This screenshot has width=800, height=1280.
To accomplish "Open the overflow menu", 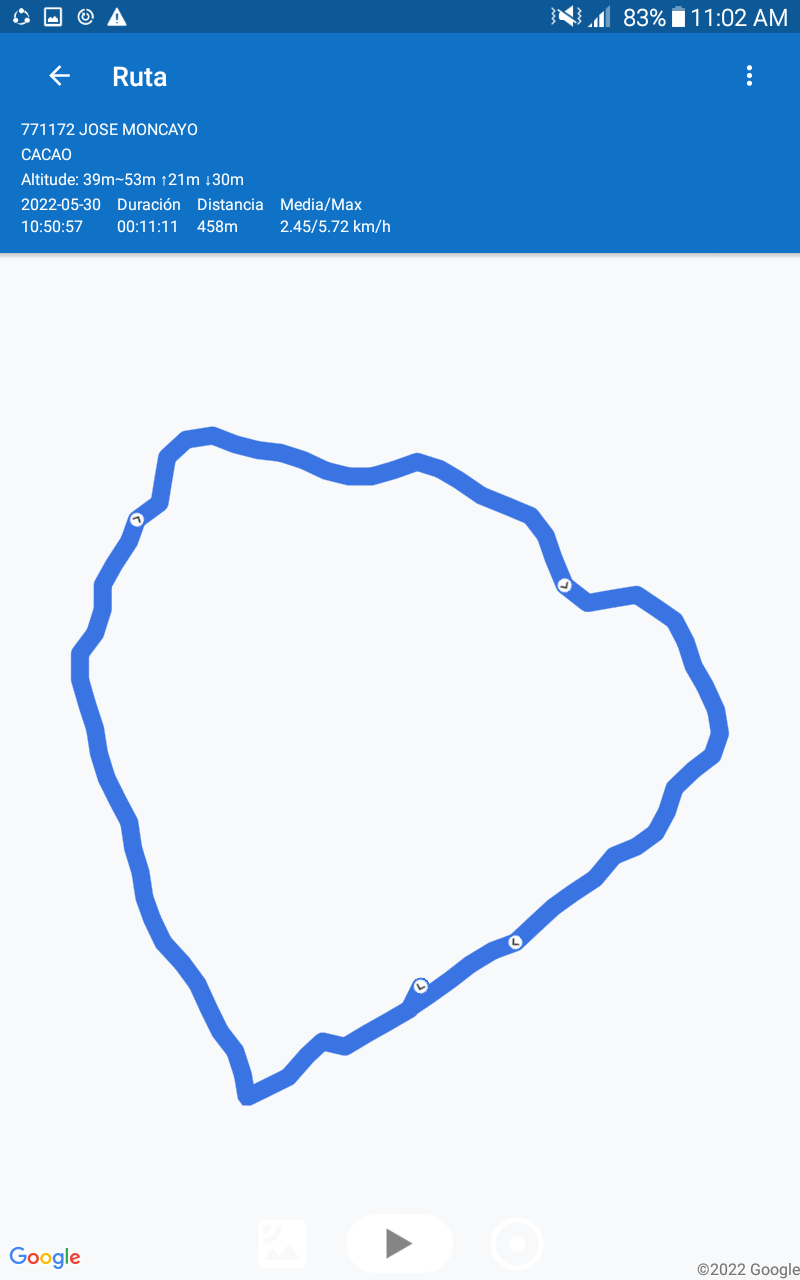I will [x=749, y=76].
